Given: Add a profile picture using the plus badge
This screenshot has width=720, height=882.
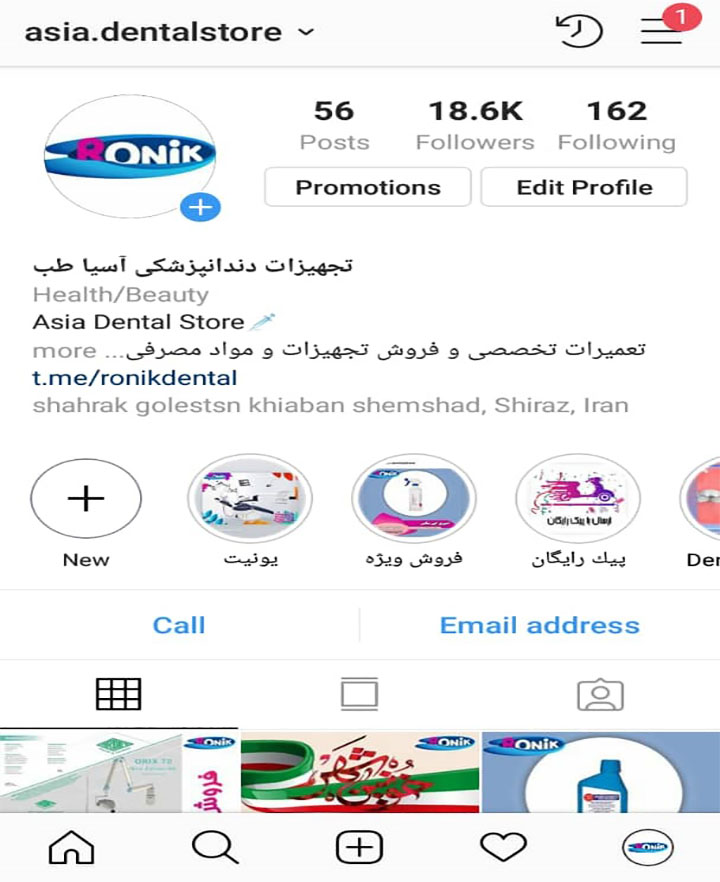Looking at the screenshot, I should [201, 207].
